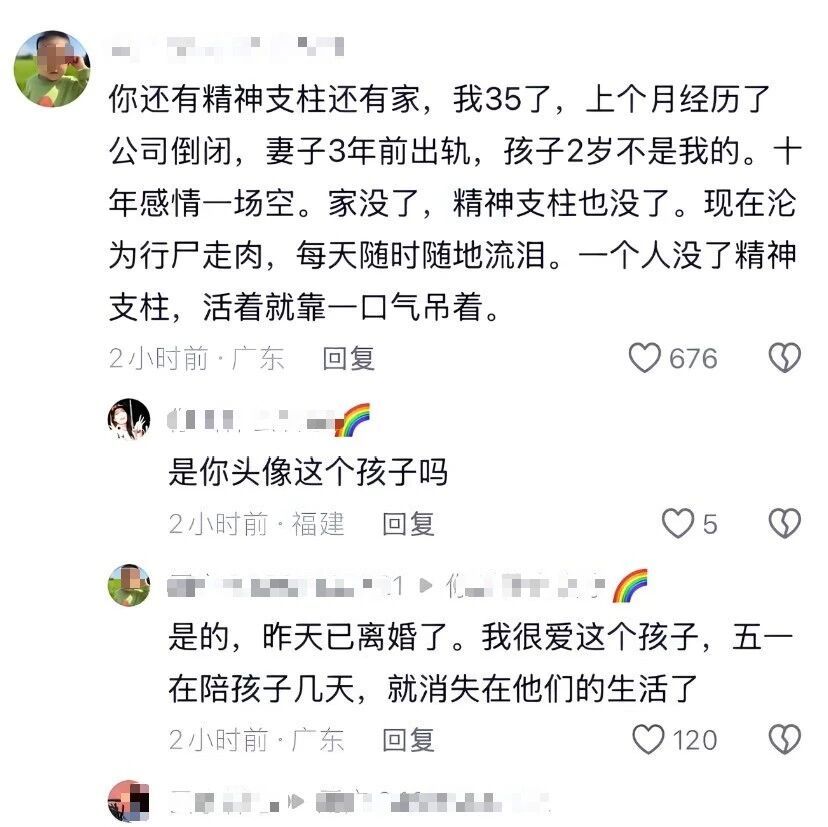Dislike the reply from Fujian
Screen dimensions: 828x827
784,523
